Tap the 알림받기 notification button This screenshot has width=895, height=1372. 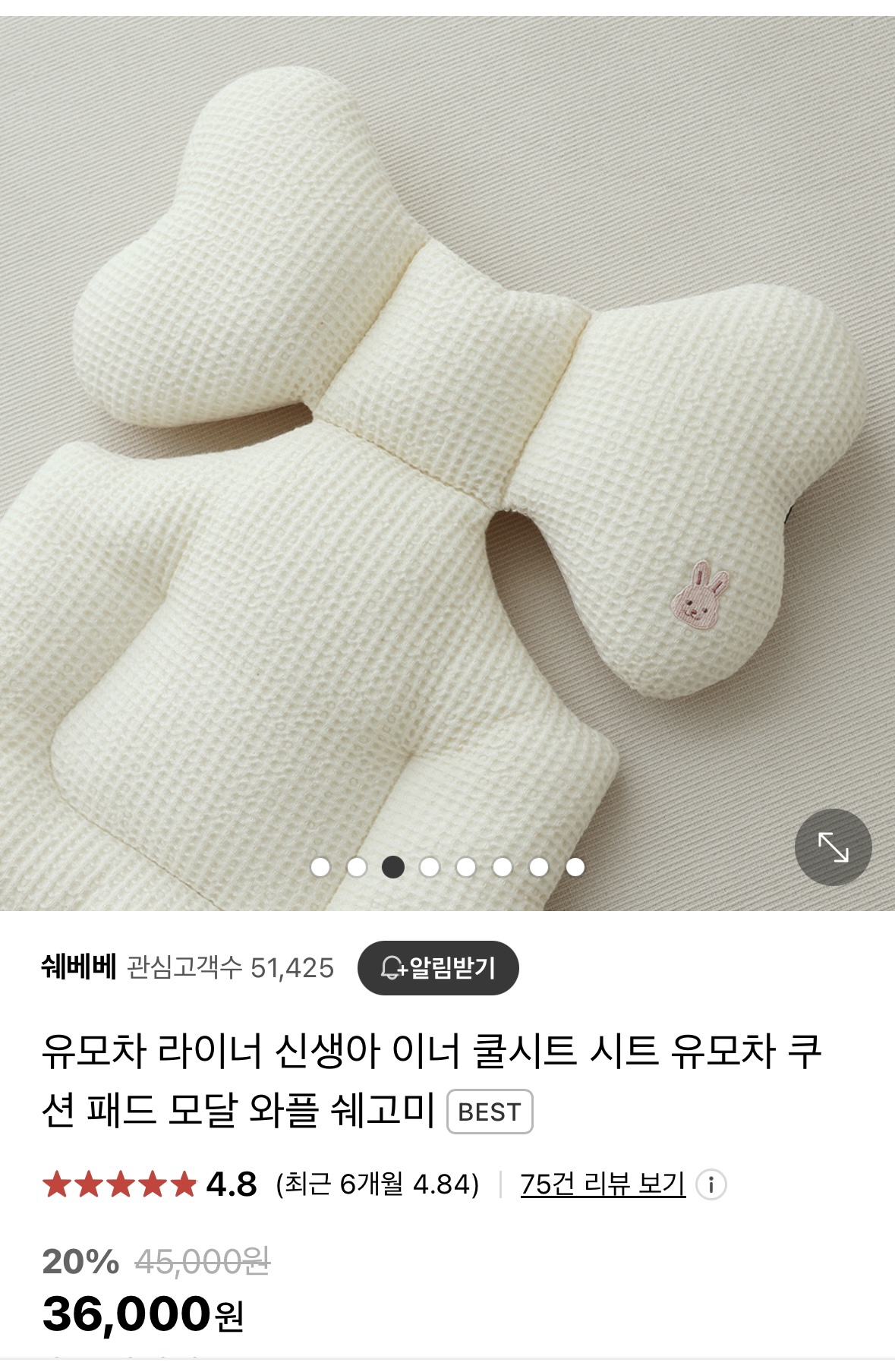[438, 967]
